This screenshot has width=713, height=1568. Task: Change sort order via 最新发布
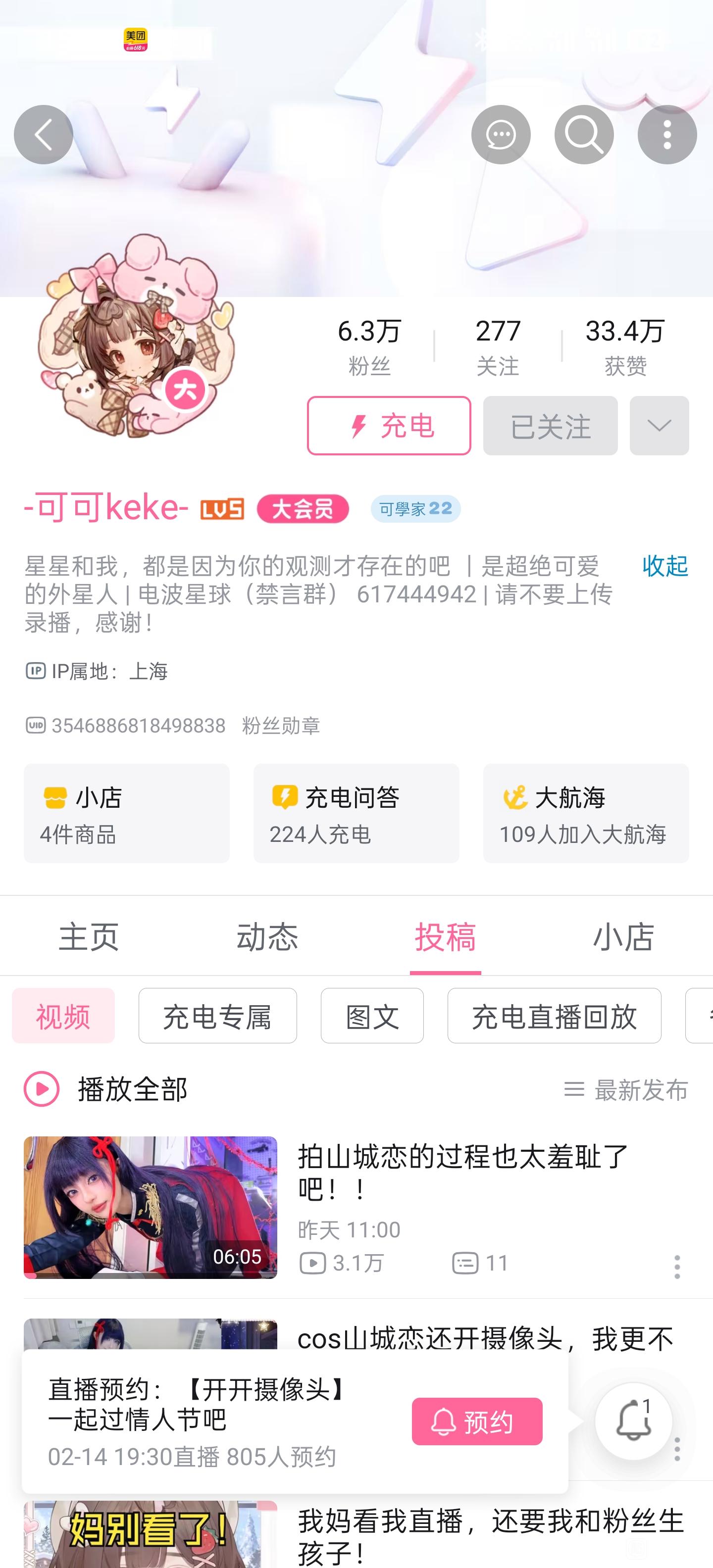(x=626, y=1089)
